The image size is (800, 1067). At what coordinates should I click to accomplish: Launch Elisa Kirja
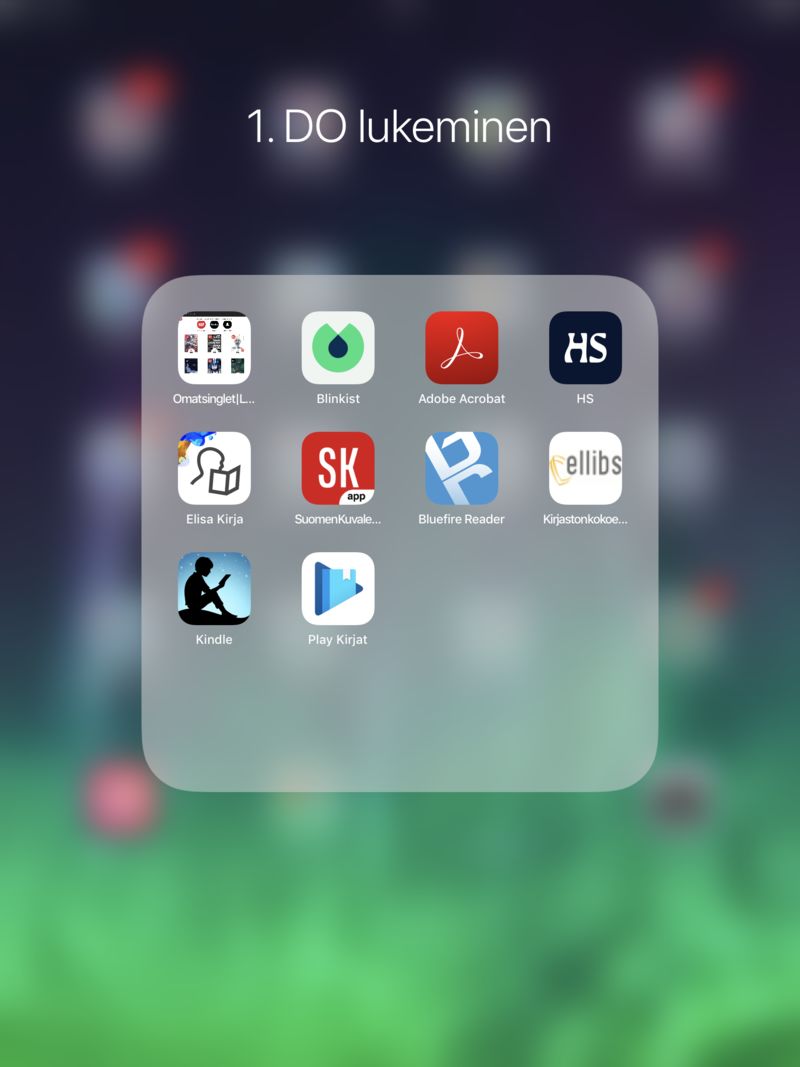point(214,468)
